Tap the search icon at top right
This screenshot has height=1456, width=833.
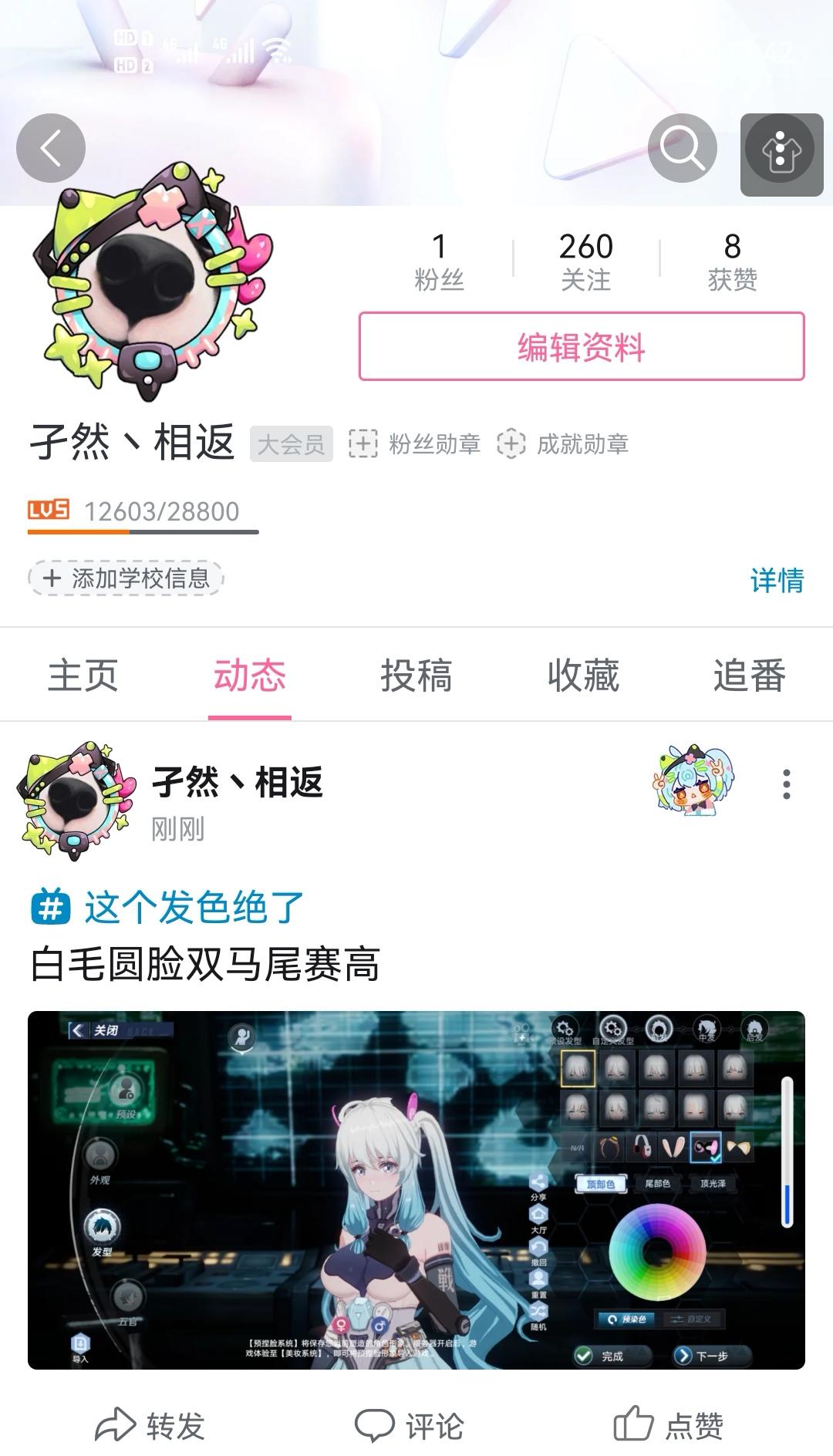(x=682, y=147)
